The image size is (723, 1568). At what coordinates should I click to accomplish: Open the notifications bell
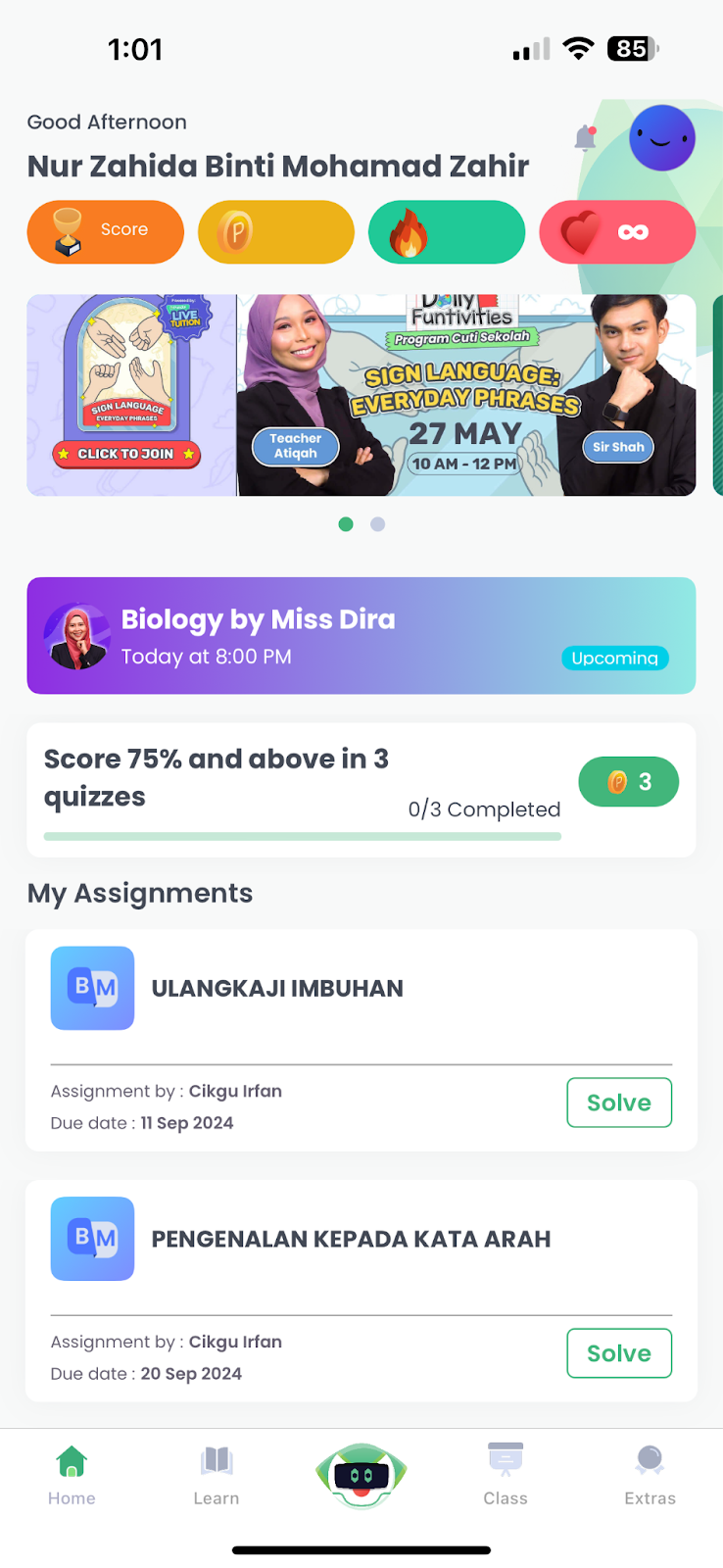pyautogui.click(x=585, y=138)
